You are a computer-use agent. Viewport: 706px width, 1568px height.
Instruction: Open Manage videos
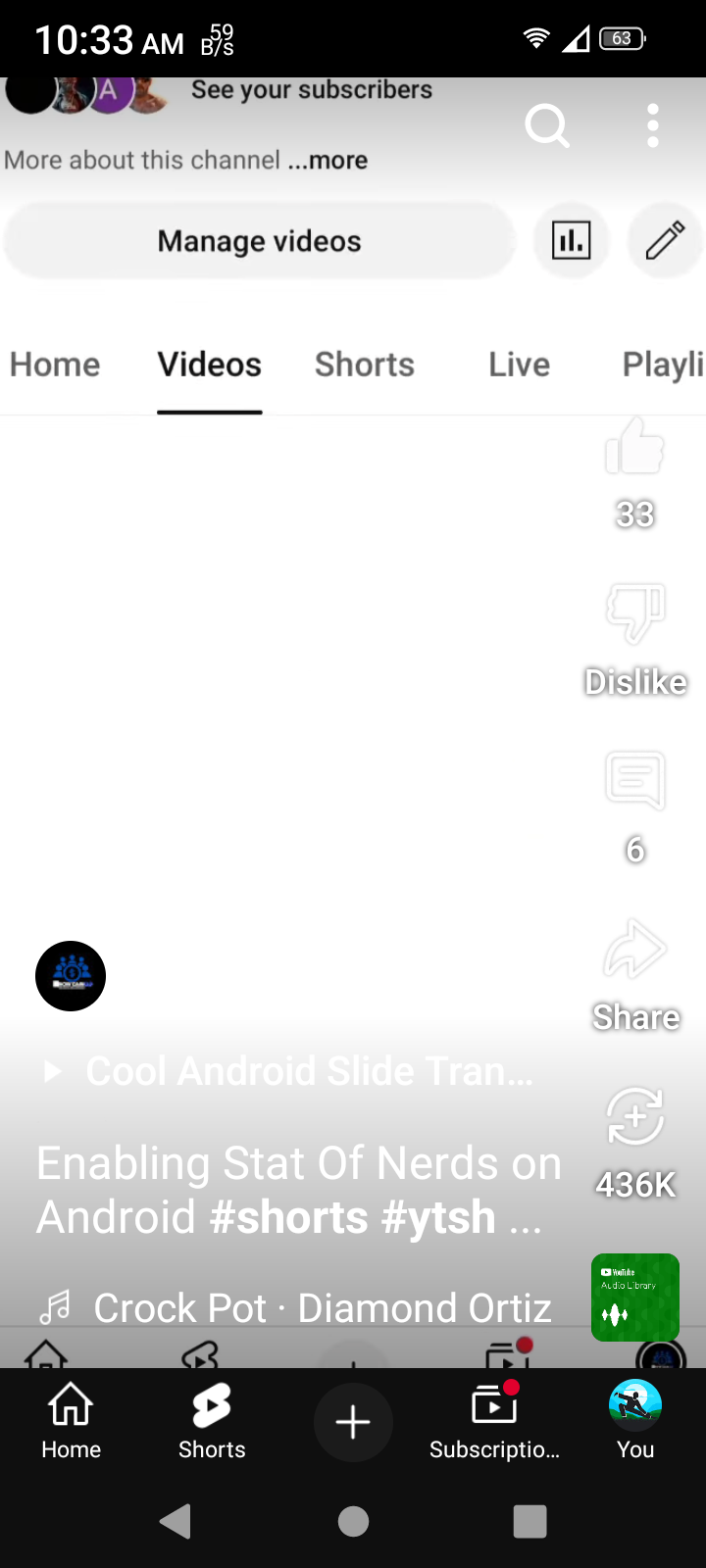[260, 241]
